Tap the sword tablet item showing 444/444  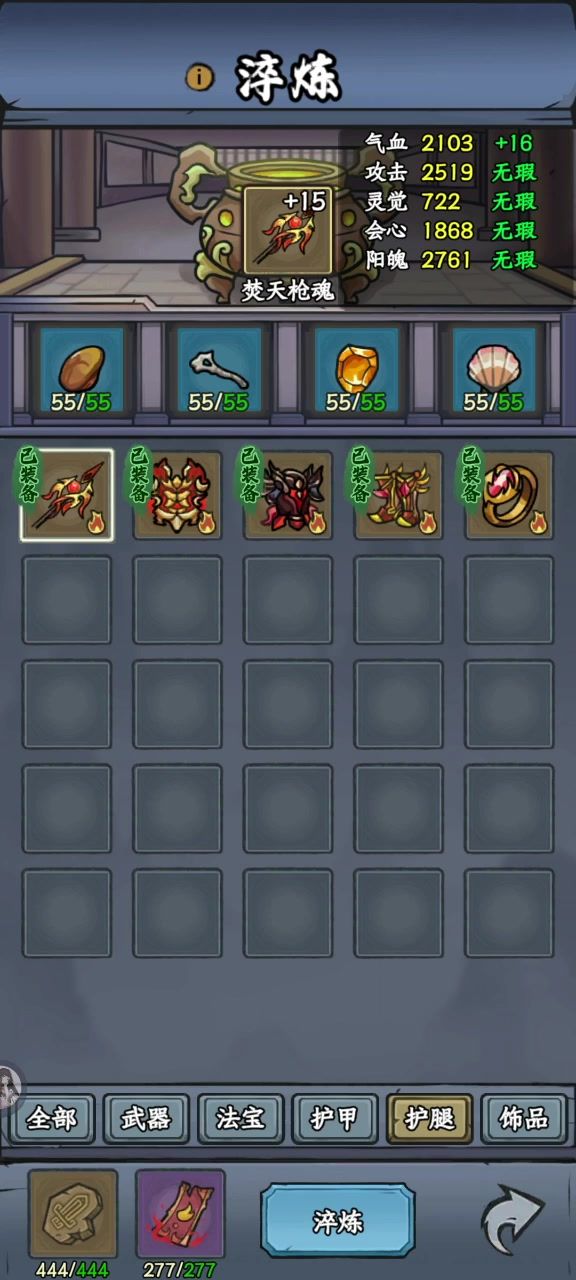(73, 1214)
